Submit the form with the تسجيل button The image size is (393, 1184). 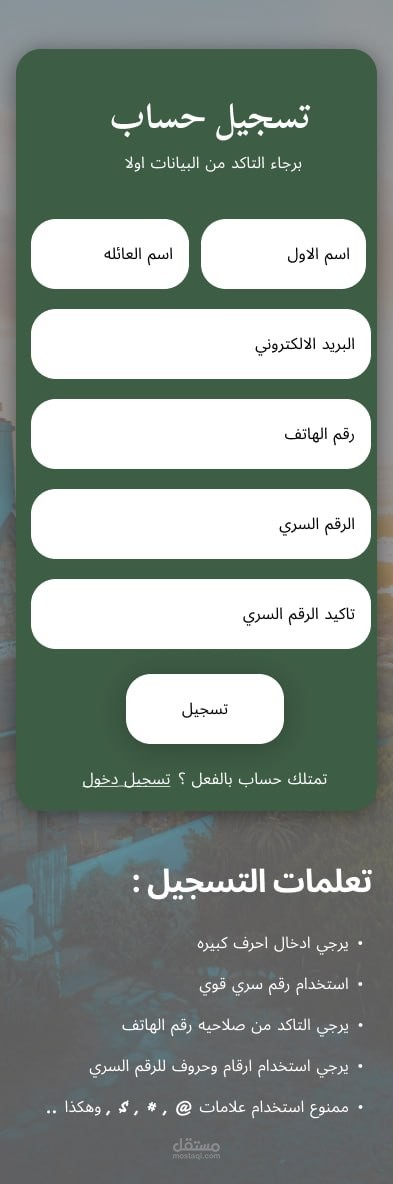coord(205,709)
